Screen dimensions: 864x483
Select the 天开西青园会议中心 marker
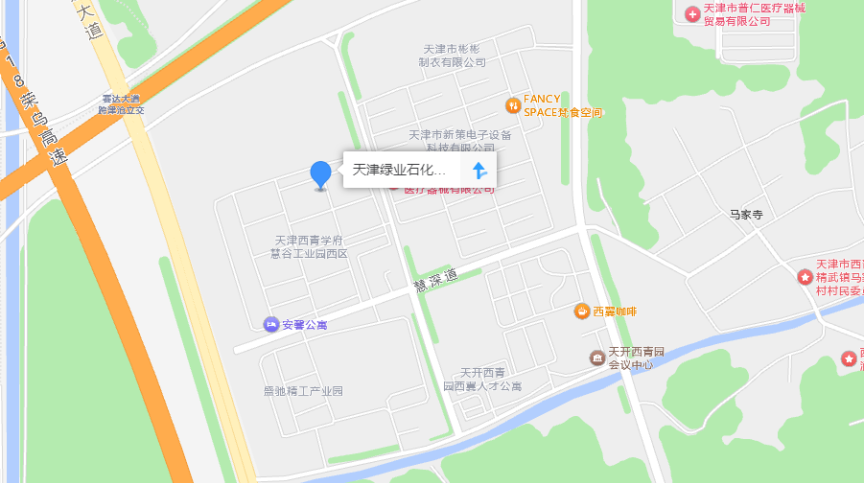[597, 357]
